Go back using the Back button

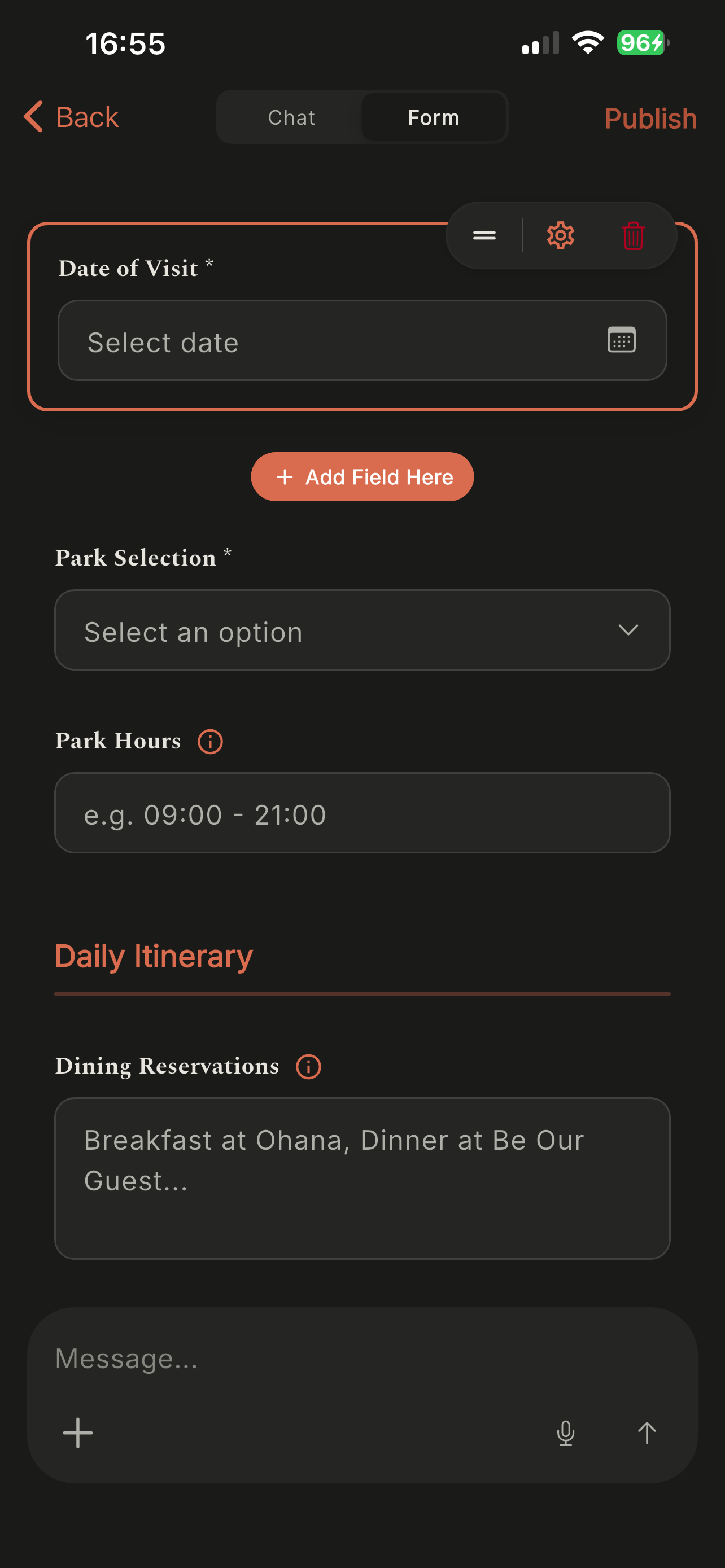[72, 117]
